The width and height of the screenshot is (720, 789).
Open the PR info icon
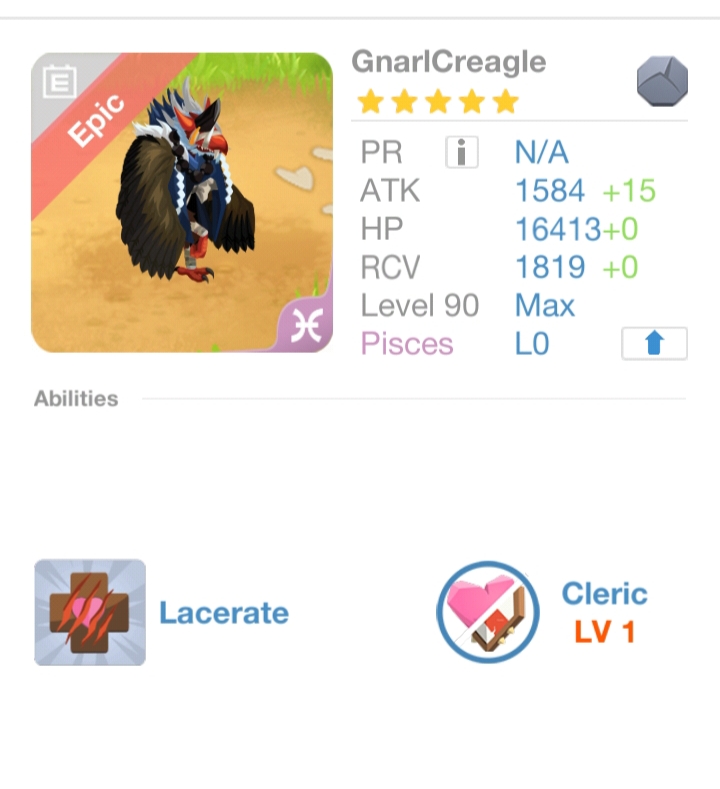coord(461,153)
